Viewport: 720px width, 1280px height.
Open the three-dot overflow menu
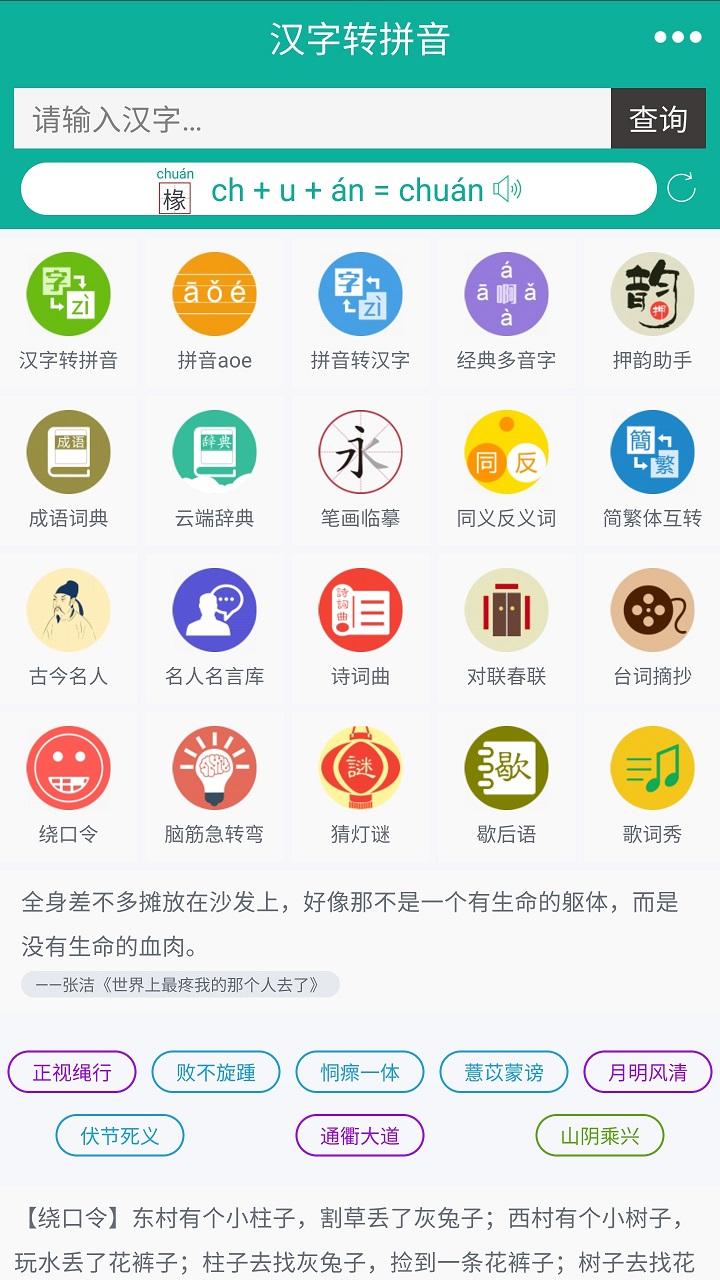click(678, 38)
